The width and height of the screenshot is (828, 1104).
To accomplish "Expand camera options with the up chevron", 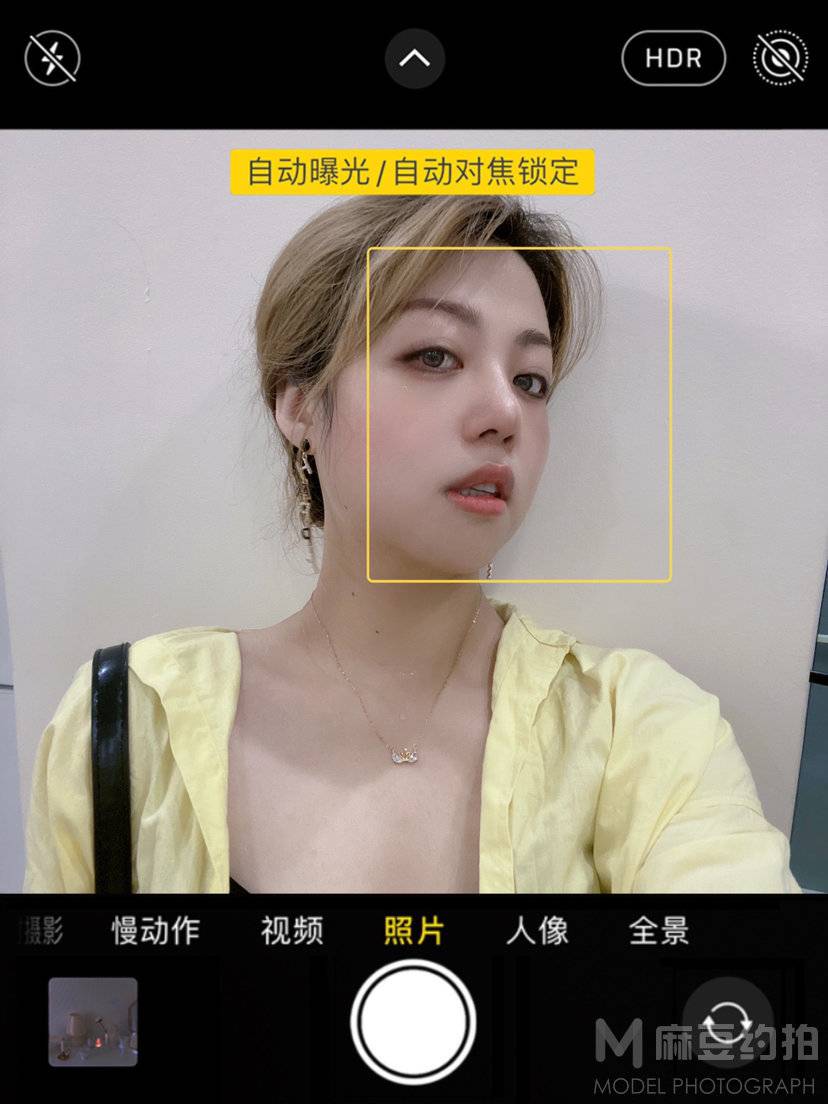I will [414, 58].
